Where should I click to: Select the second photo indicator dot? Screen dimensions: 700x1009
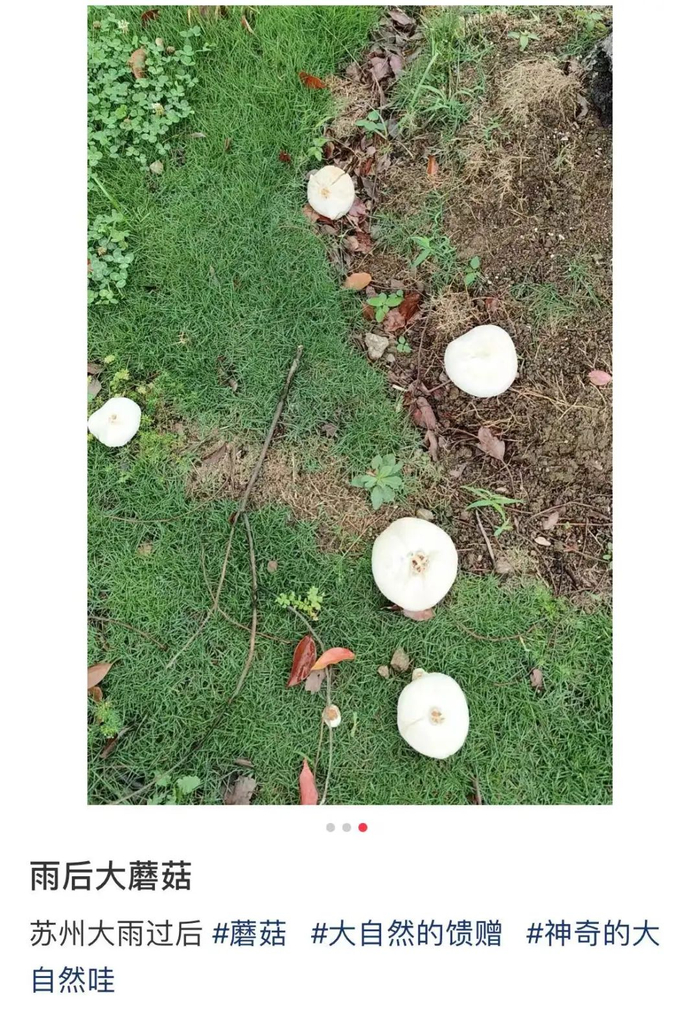click(346, 827)
